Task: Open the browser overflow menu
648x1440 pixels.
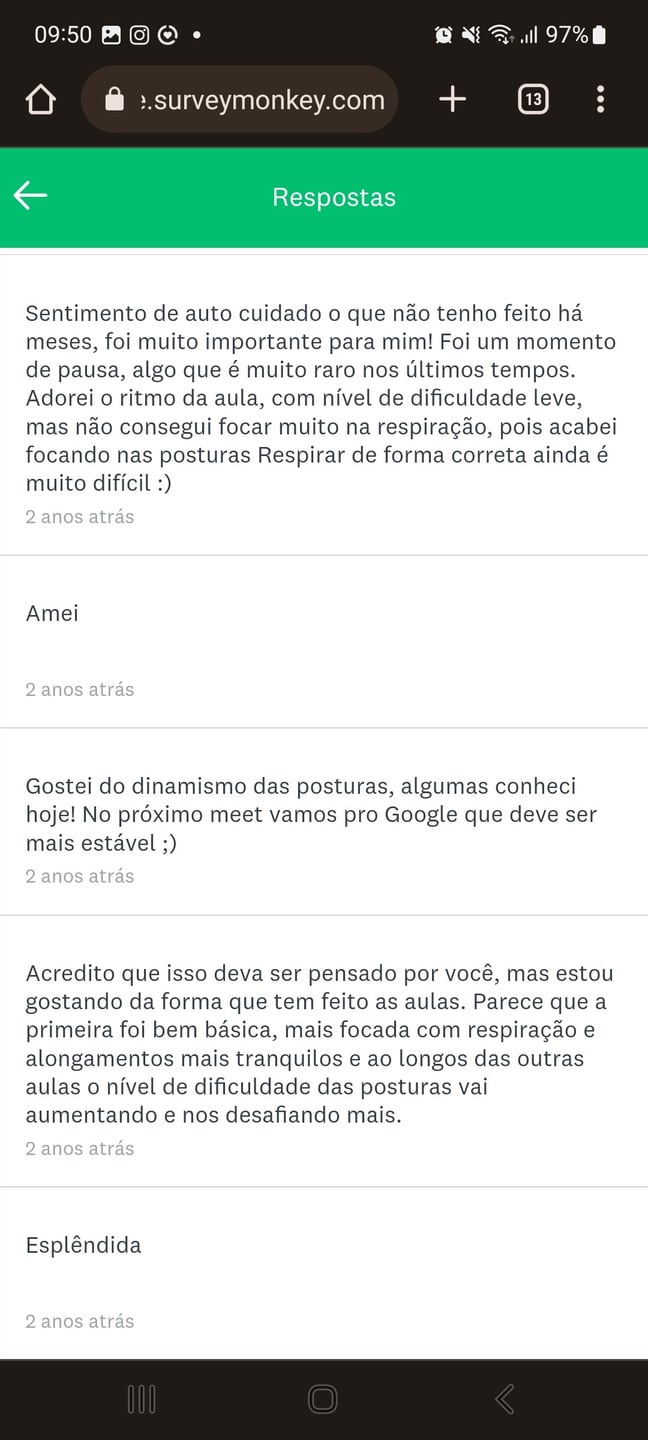Action: coord(600,99)
